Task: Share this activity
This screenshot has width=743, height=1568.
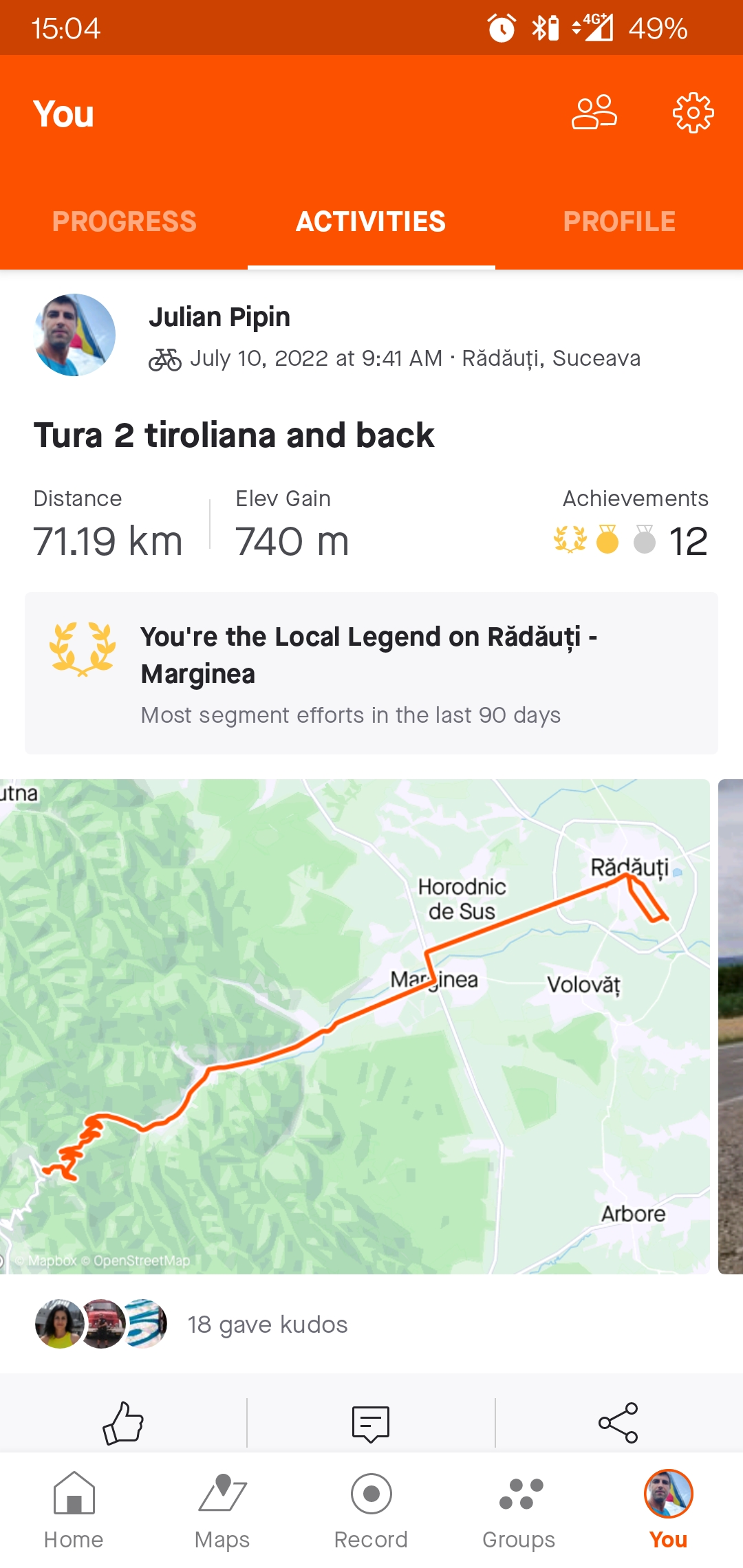Action: (x=618, y=1422)
